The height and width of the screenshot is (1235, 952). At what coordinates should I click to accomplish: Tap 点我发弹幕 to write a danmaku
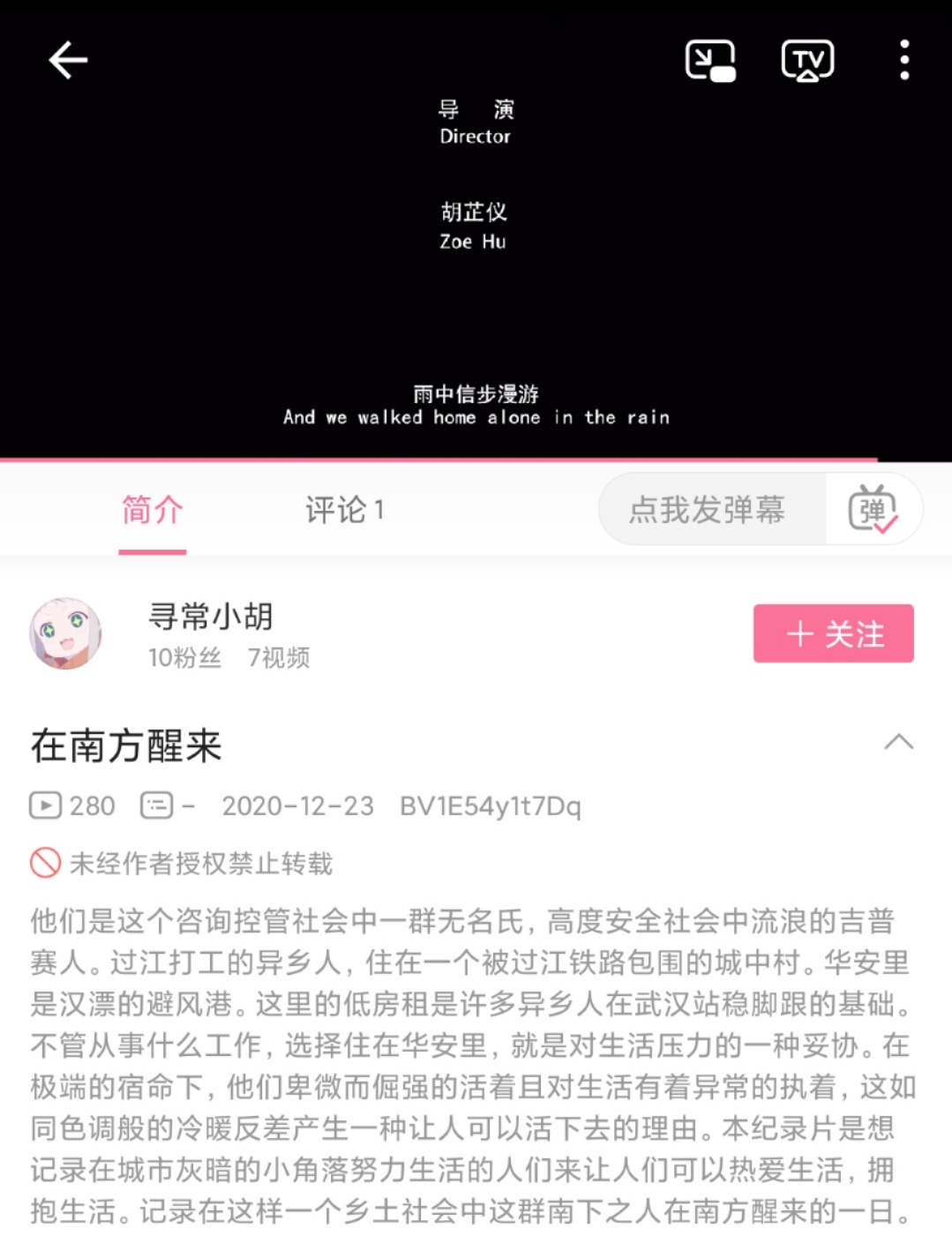click(x=708, y=509)
